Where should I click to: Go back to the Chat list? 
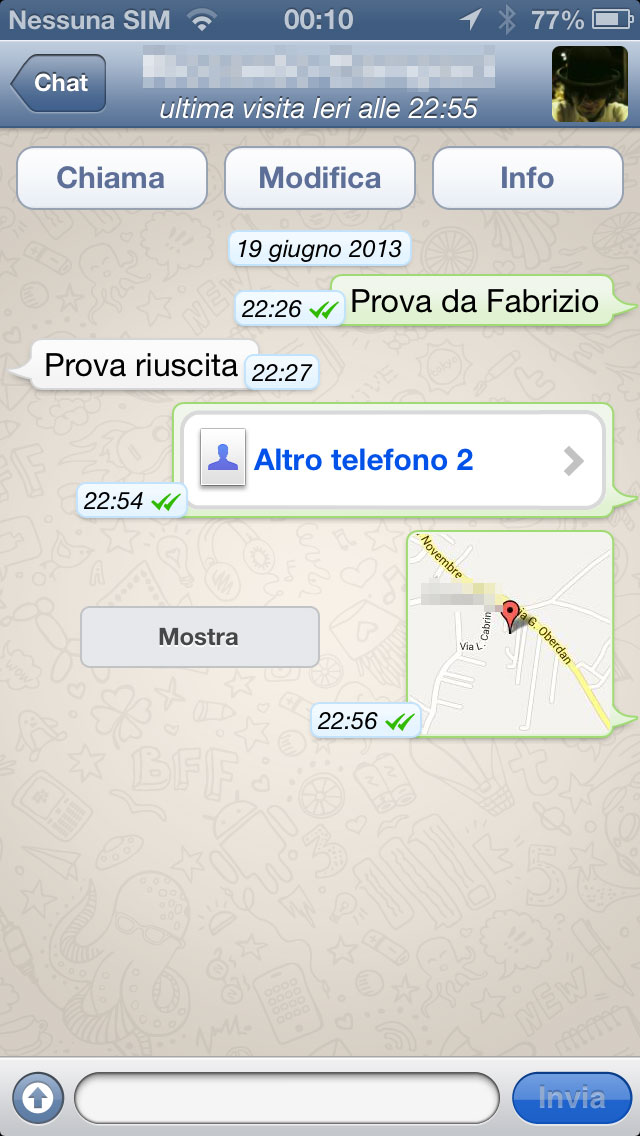58,84
